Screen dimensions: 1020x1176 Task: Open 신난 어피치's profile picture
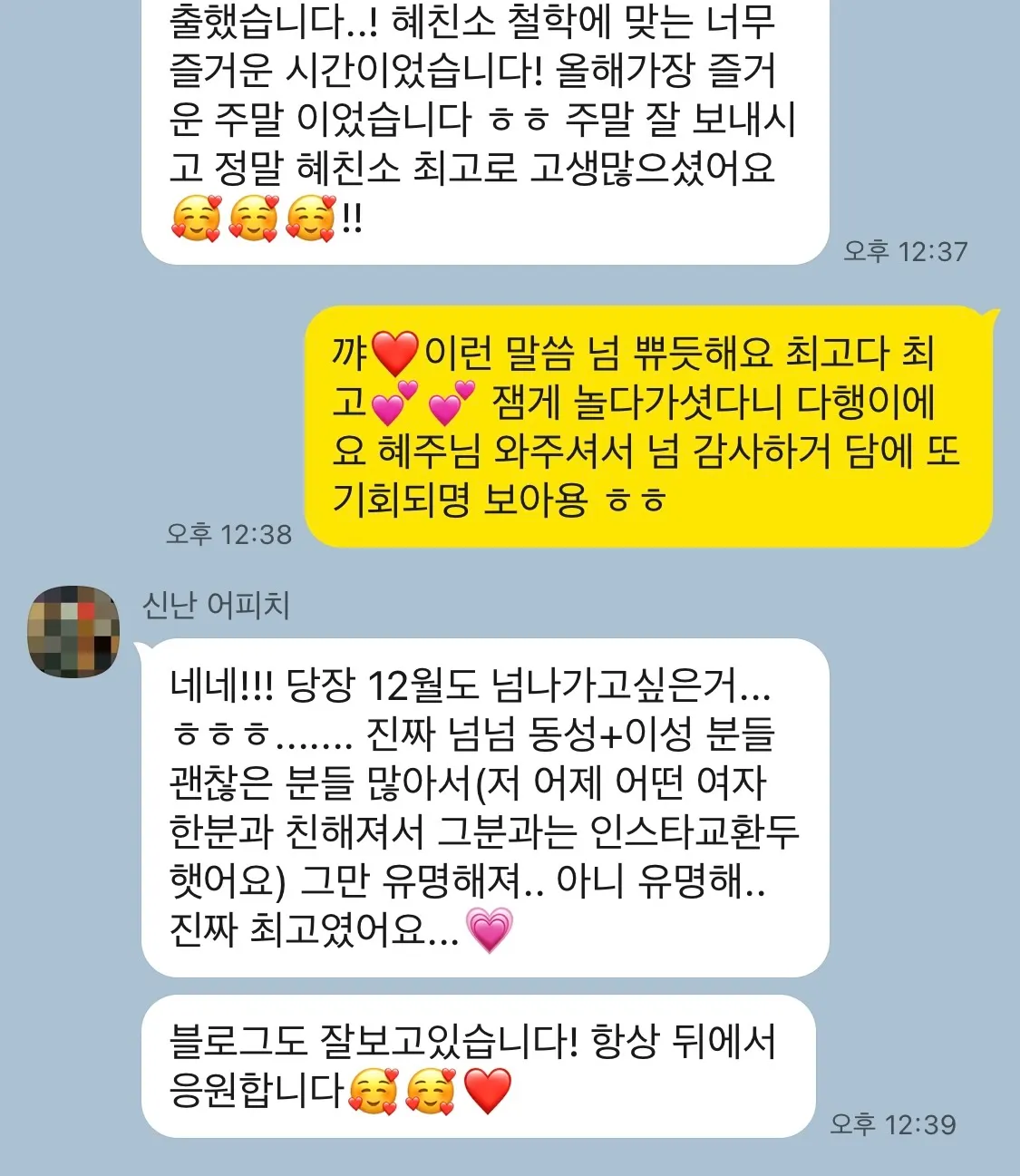tap(73, 631)
